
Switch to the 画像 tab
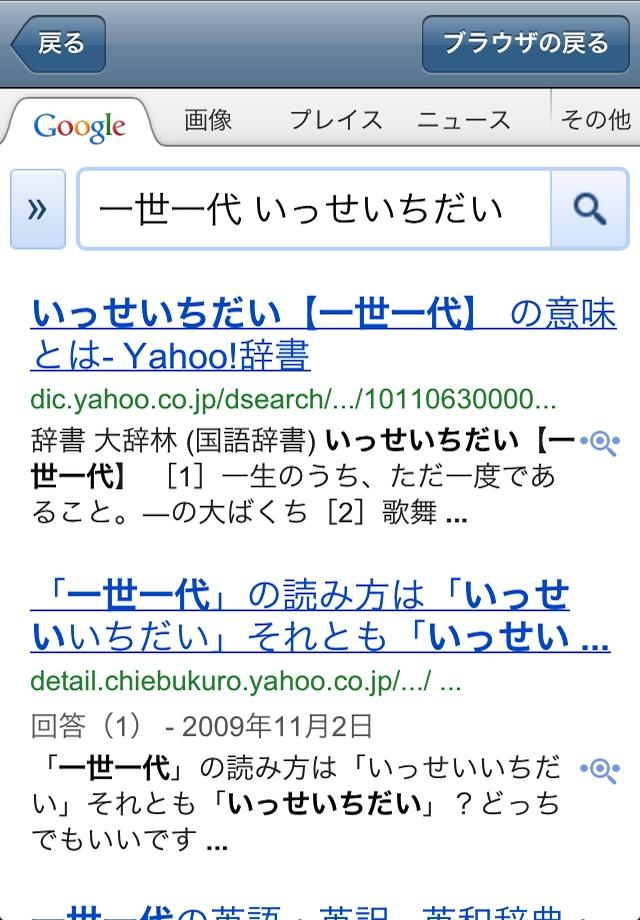208,121
